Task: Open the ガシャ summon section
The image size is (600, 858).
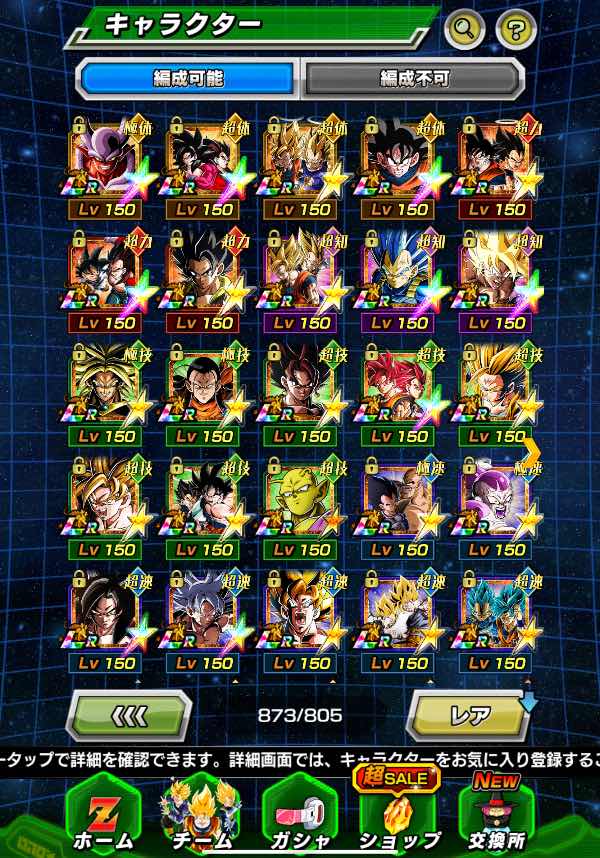Action: (298, 812)
